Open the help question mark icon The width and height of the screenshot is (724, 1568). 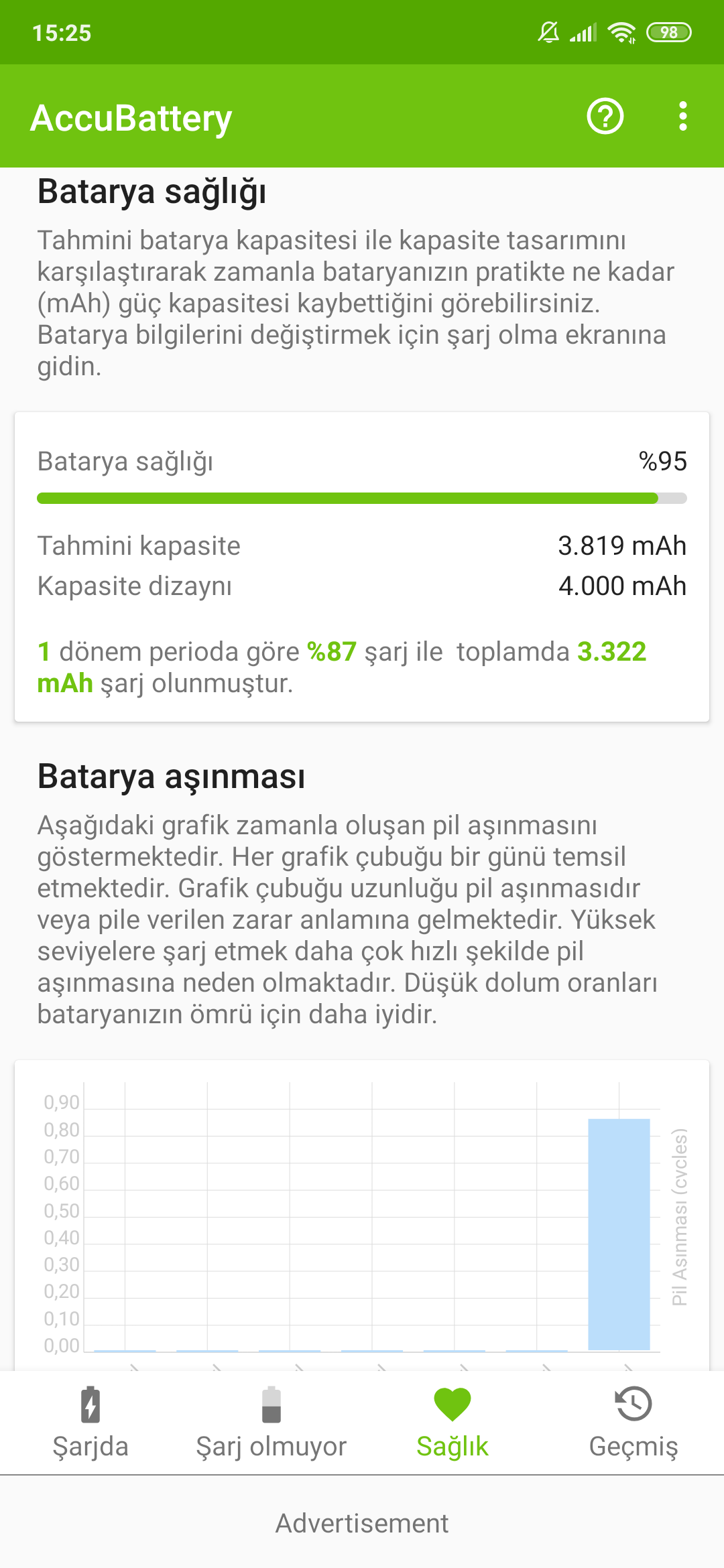coord(605,117)
